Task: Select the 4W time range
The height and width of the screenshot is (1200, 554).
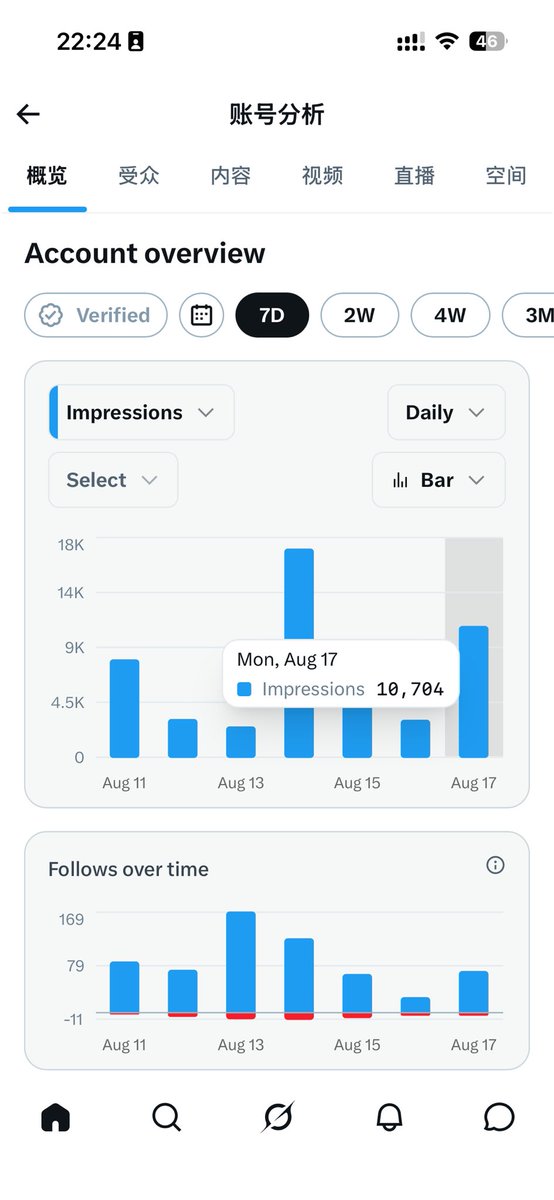Action: pos(450,315)
